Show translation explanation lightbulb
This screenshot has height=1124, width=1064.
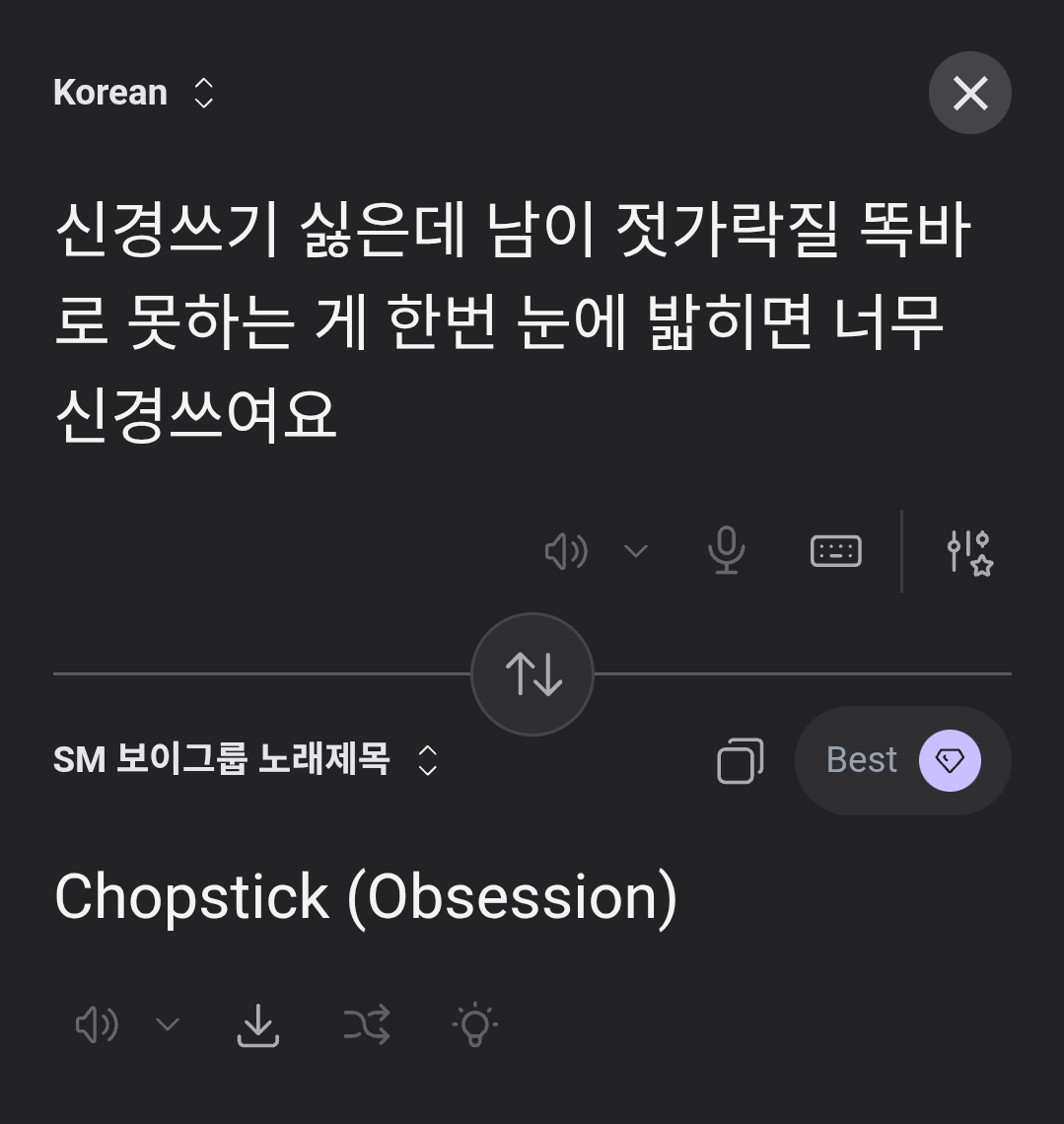coord(474,1025)
